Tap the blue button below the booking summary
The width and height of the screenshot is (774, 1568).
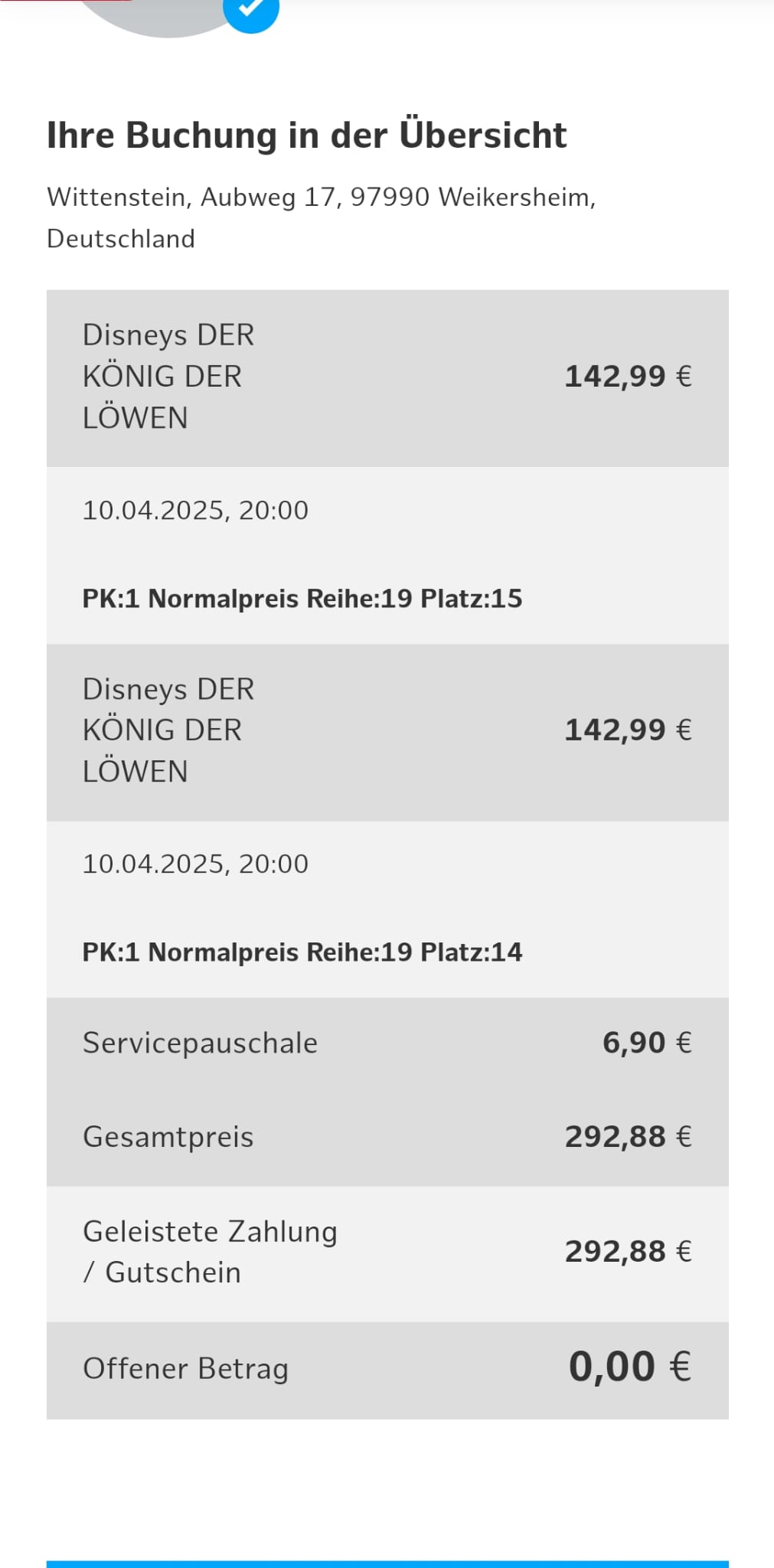click(387, 1563)
